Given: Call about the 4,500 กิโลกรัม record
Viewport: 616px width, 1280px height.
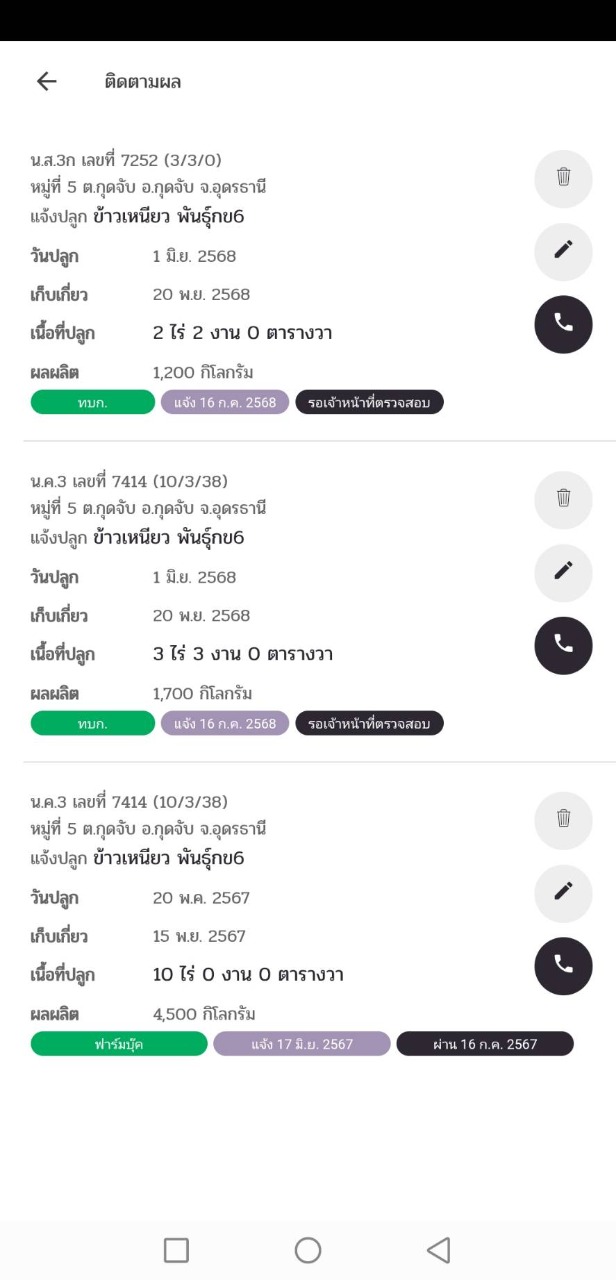Looking at the screenshot, I should [564, 965].
